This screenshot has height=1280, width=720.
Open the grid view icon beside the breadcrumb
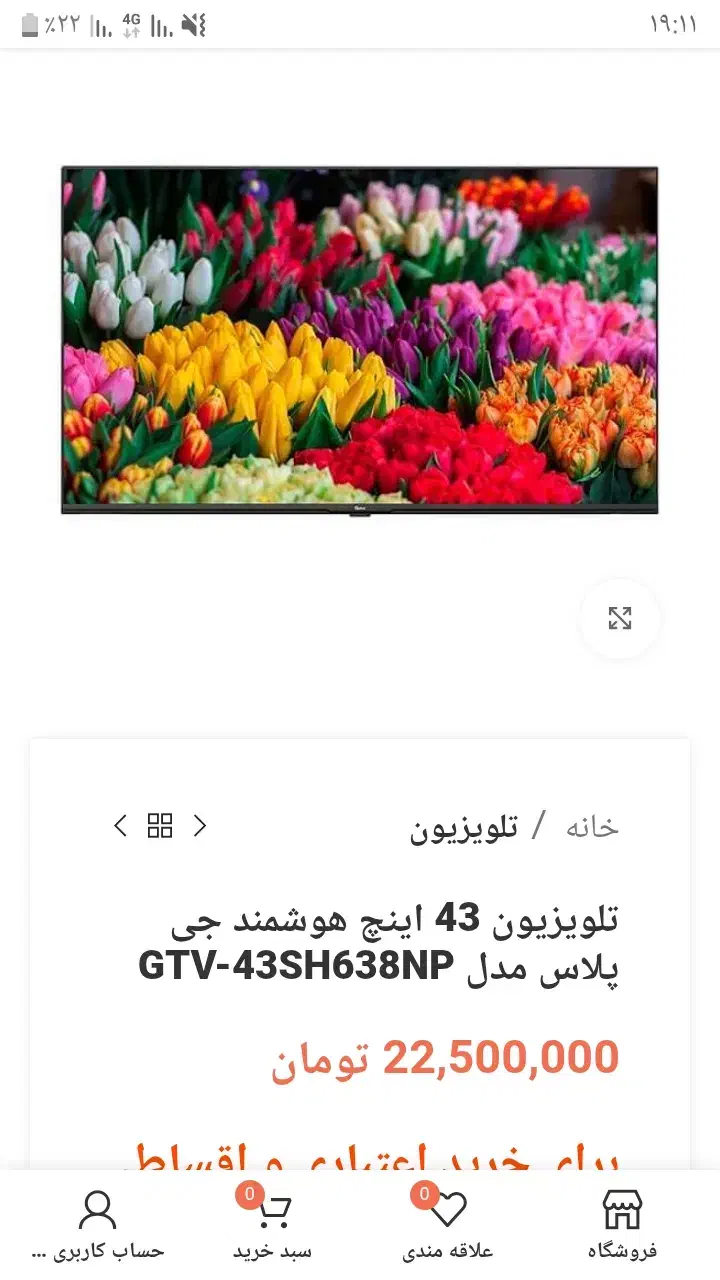[160, 825]
